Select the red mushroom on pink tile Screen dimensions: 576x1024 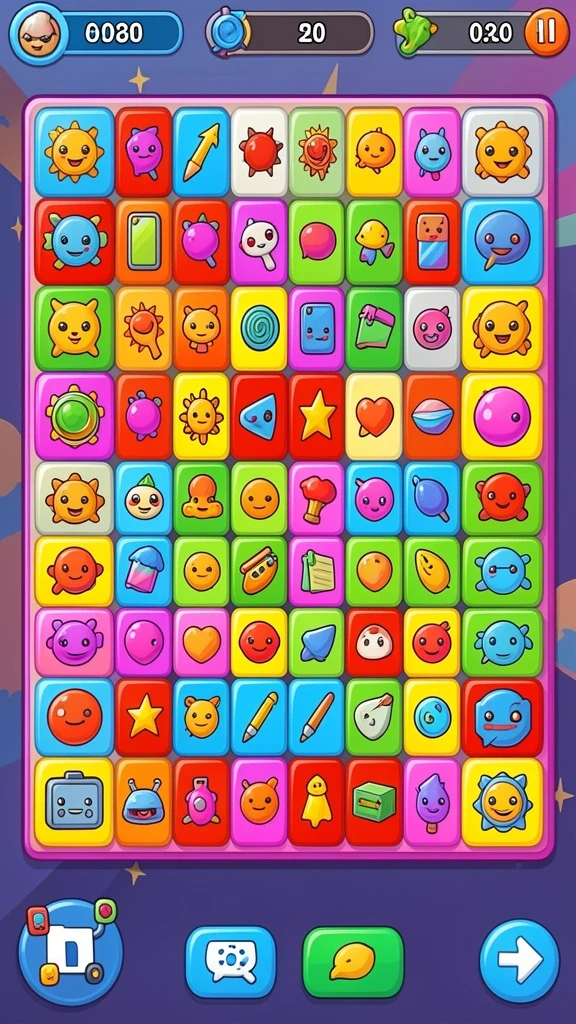coord(317,498)
